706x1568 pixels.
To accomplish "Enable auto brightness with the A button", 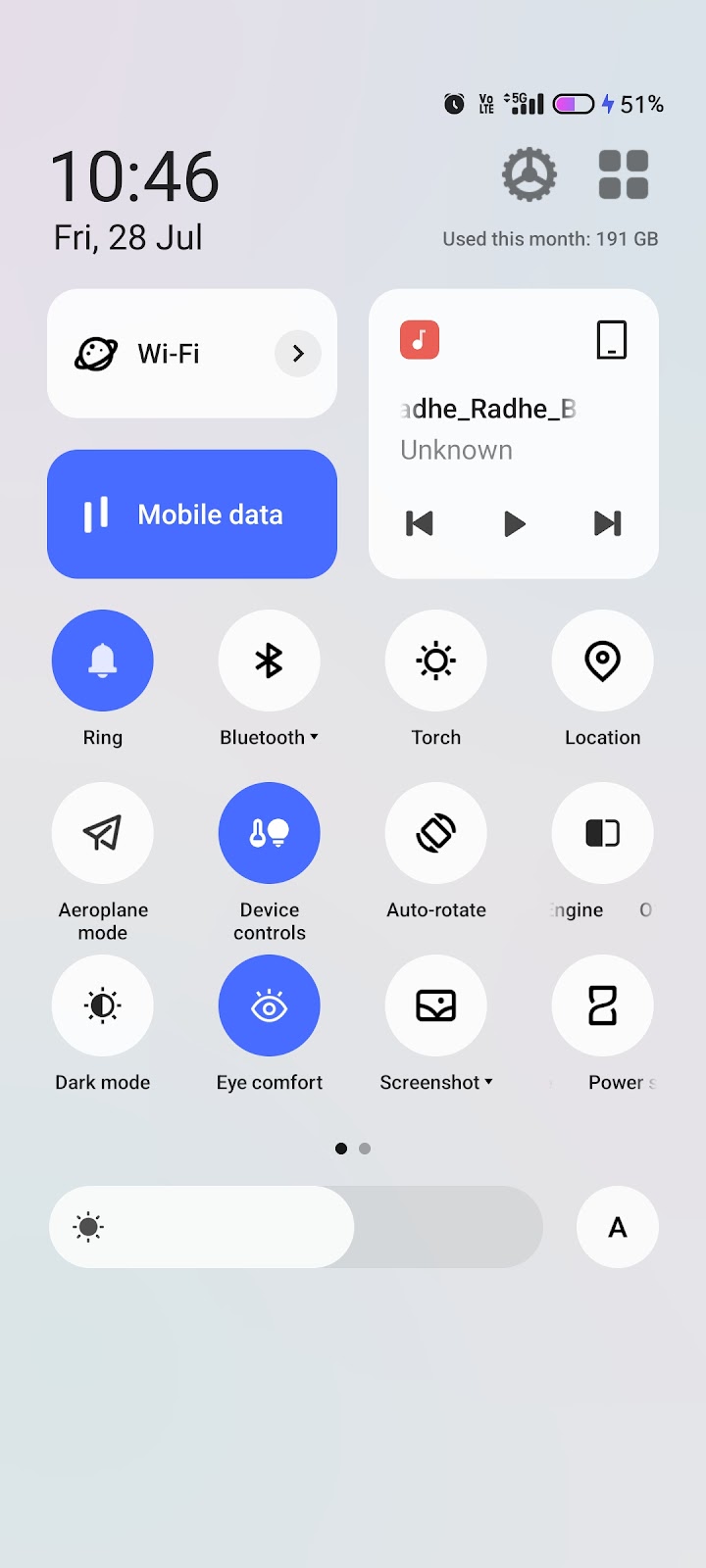I will [x=618, y=1227].
